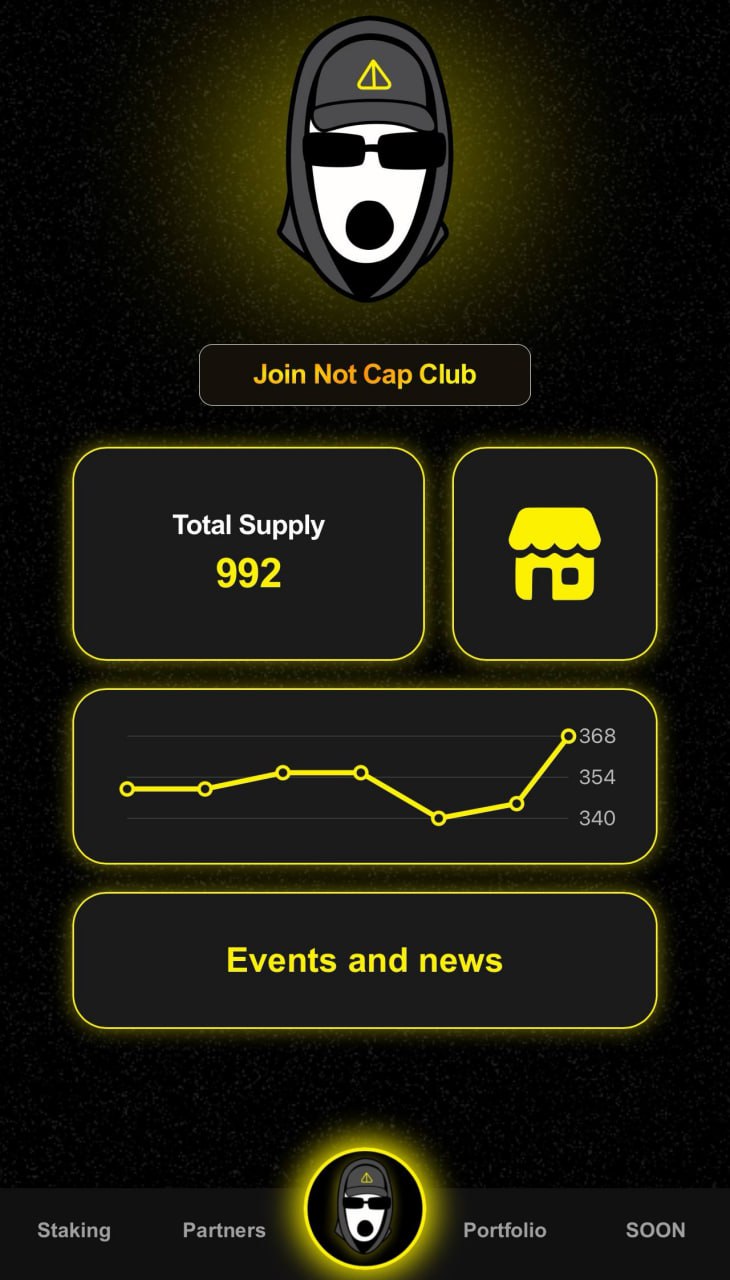Switch to the Portfolio tab
Viewport: 730px width, 1280px height.
coord(505,1230)
